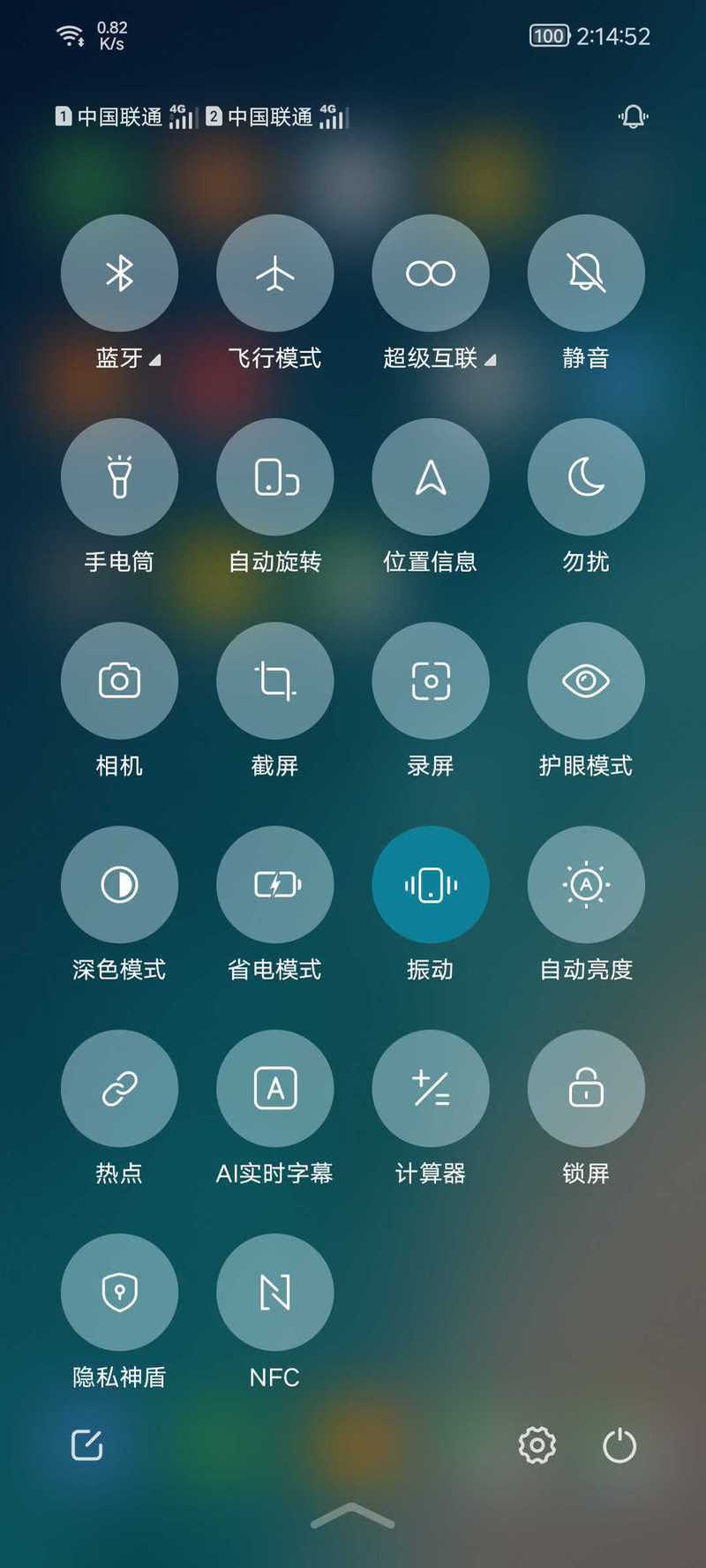Turn on eye protection mode (护眼模式)
Image resolution: width=706 pixels, height=1568 pixels.
click(x=586, y=680)
